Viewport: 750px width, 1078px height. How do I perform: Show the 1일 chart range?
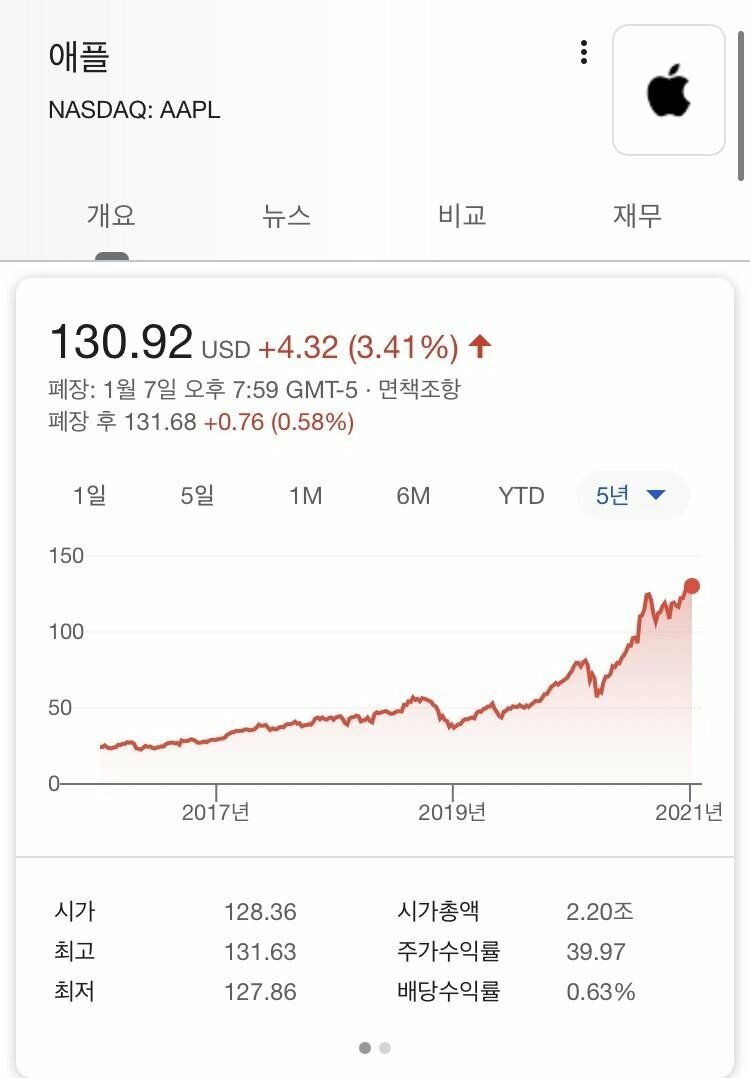(90, 495)
